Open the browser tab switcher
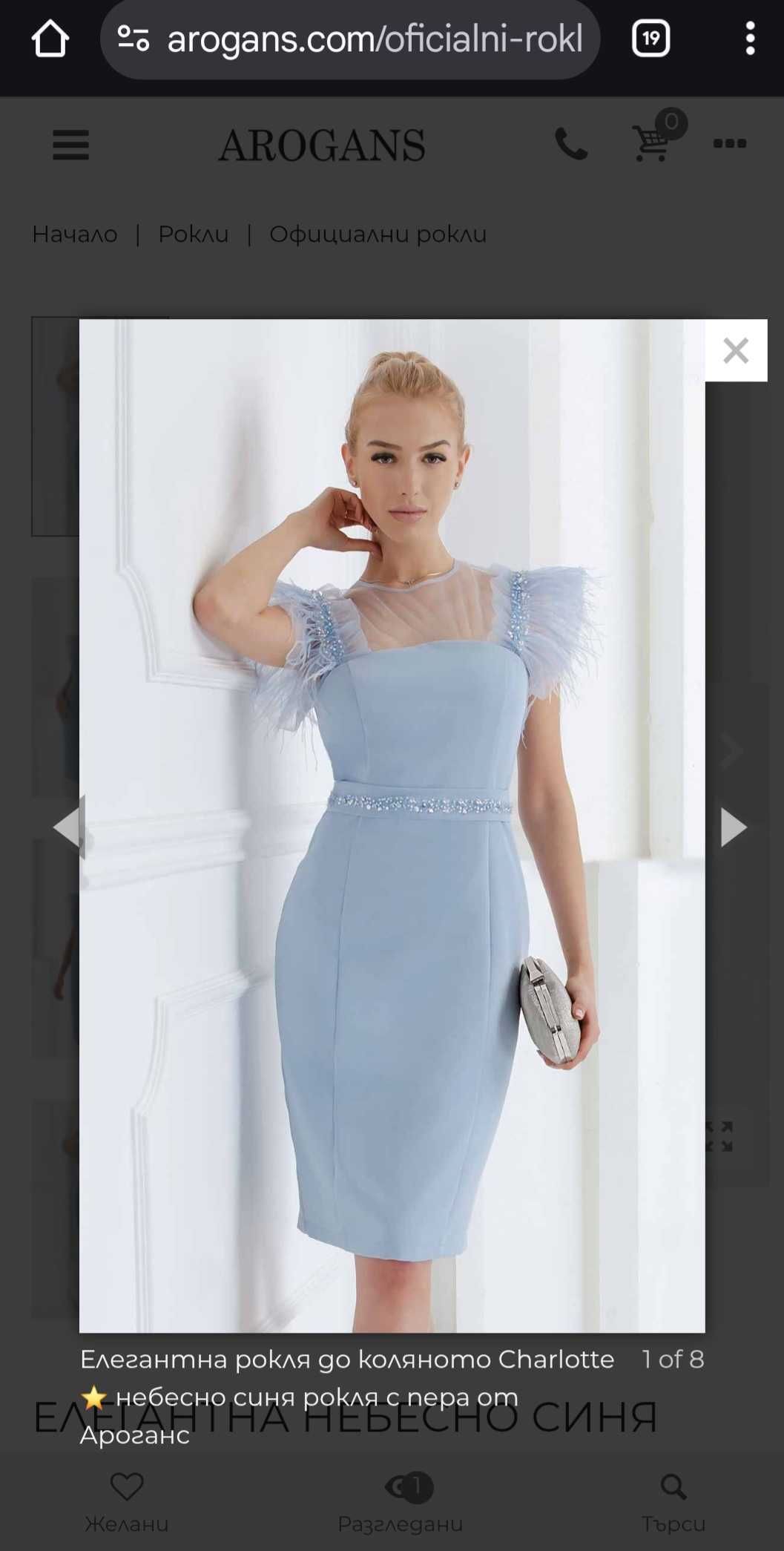Screen dimensions: 784x1551 coord(650,39)
